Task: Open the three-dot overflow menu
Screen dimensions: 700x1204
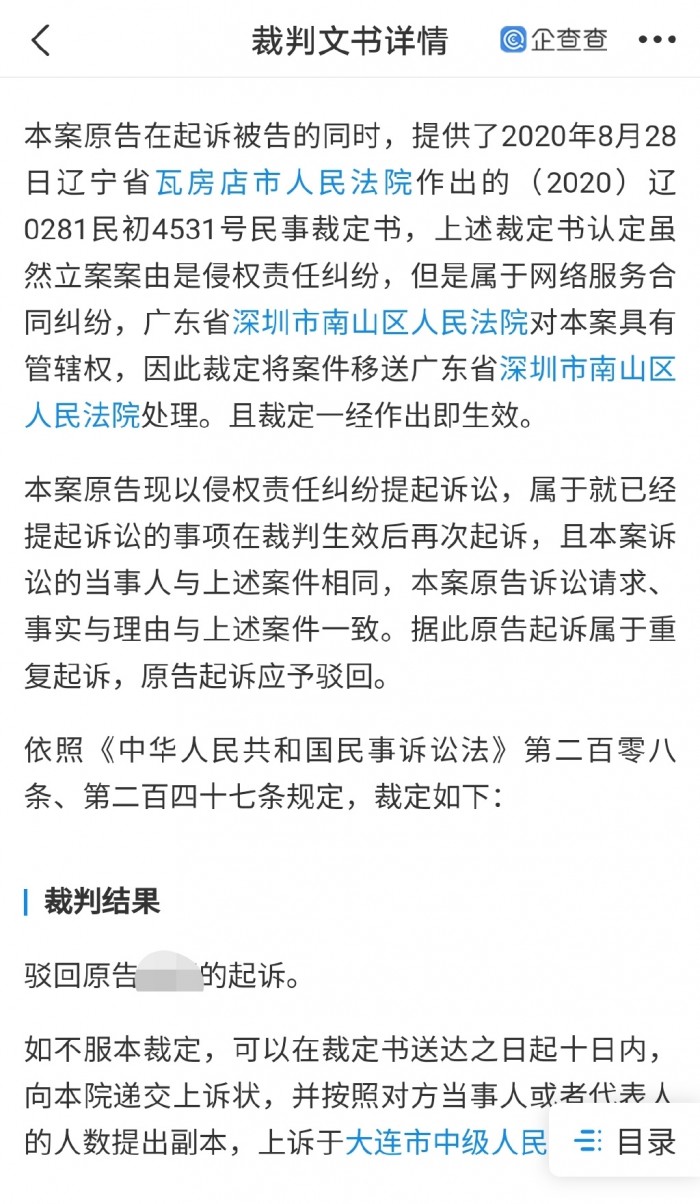Action: [x=657, y=40]
